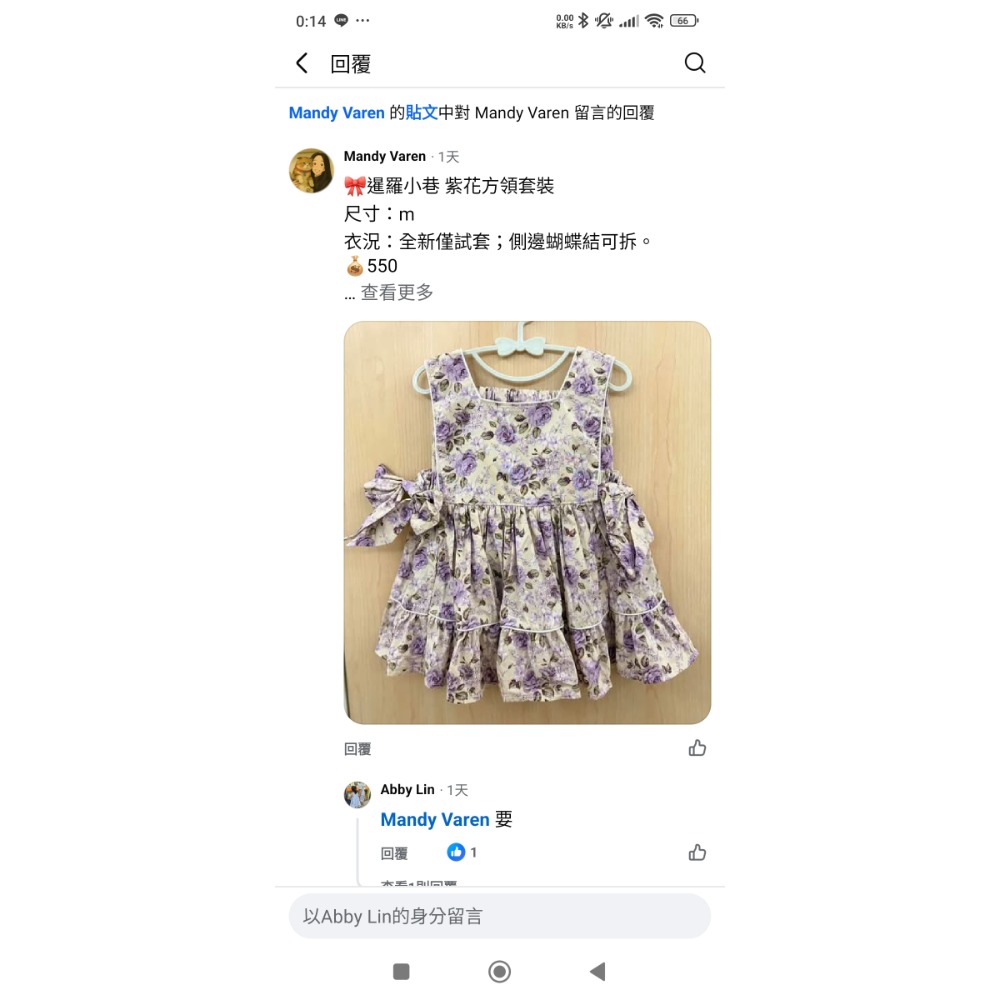This screenshot has width=1000, height=1000.
Task: Tap the system back triangle
Action: point(597,971)
